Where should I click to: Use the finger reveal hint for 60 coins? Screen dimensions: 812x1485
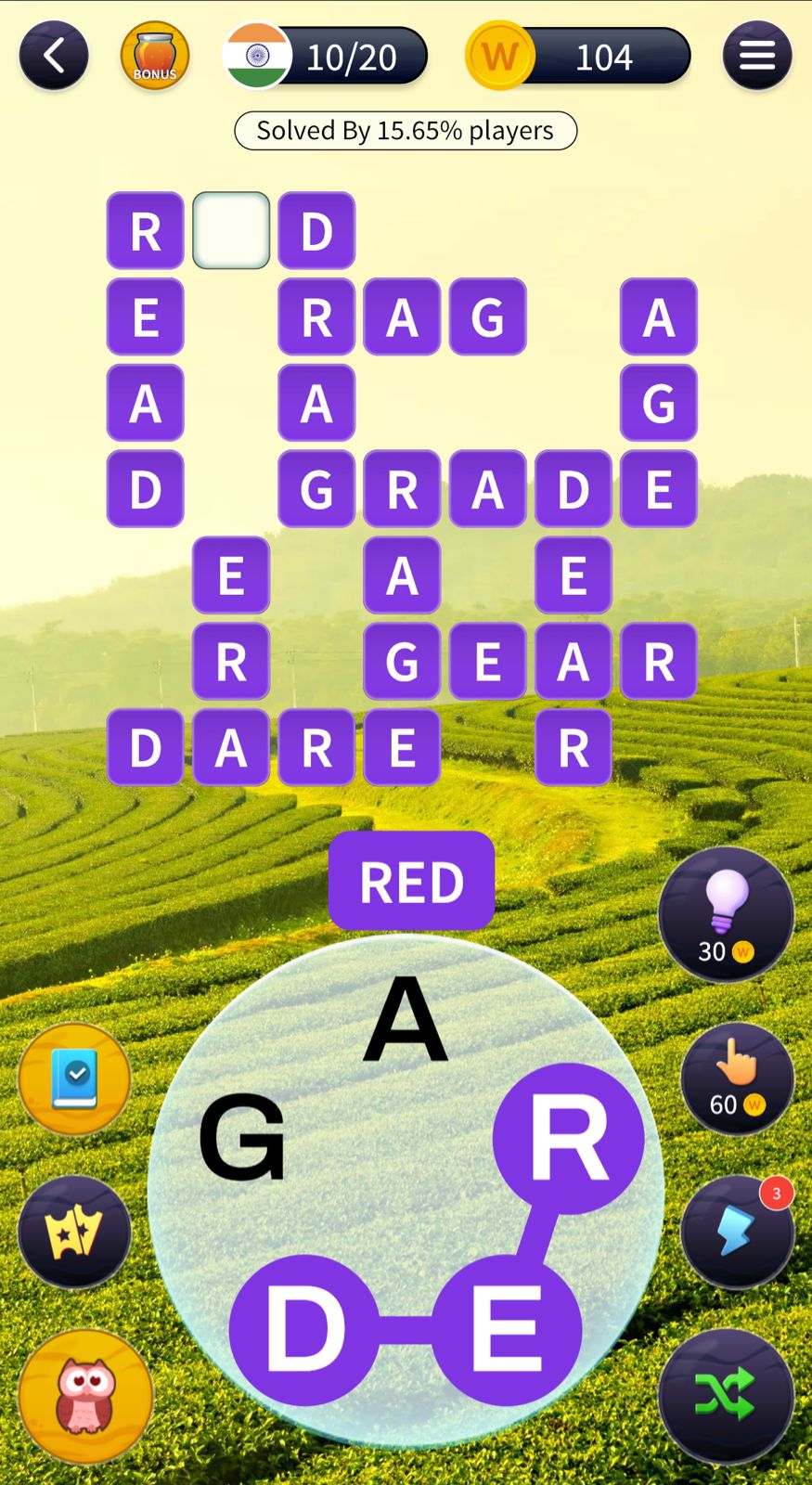(x=737, y=1078)
